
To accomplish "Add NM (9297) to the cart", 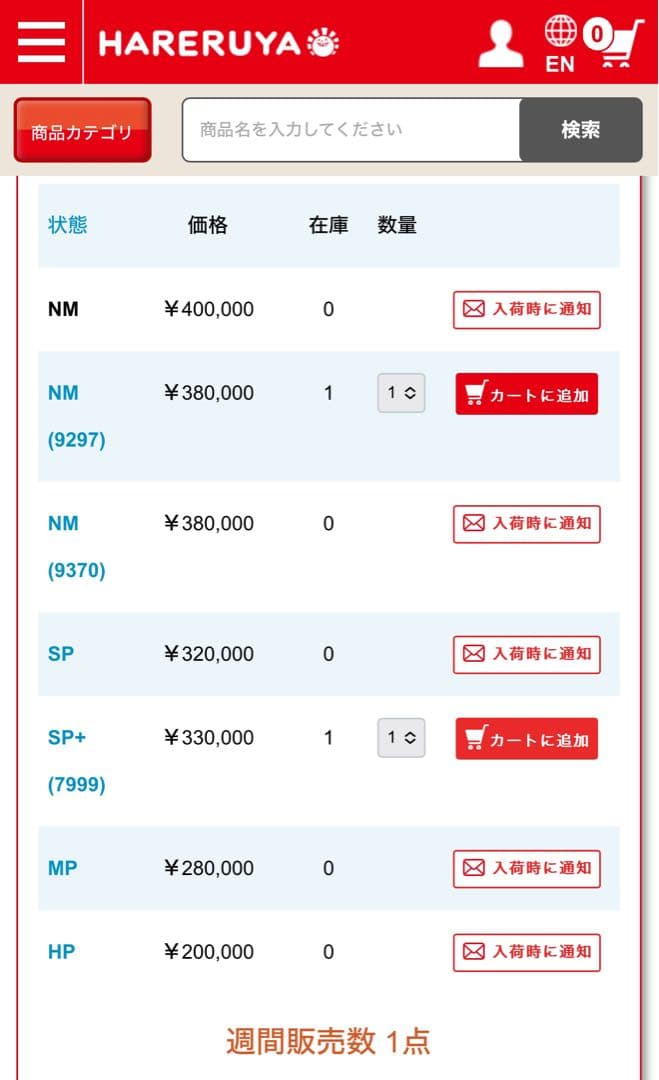I will [526, 394].
